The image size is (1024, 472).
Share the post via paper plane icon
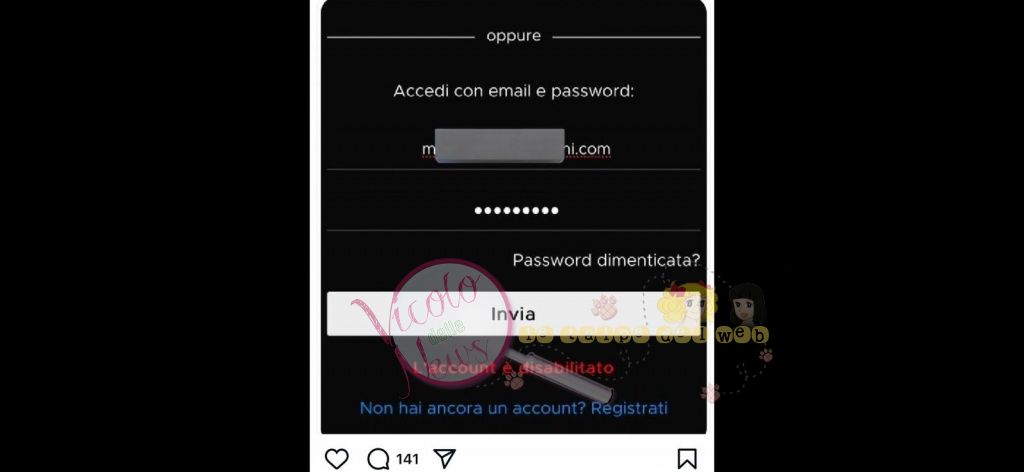coord(444,459)
